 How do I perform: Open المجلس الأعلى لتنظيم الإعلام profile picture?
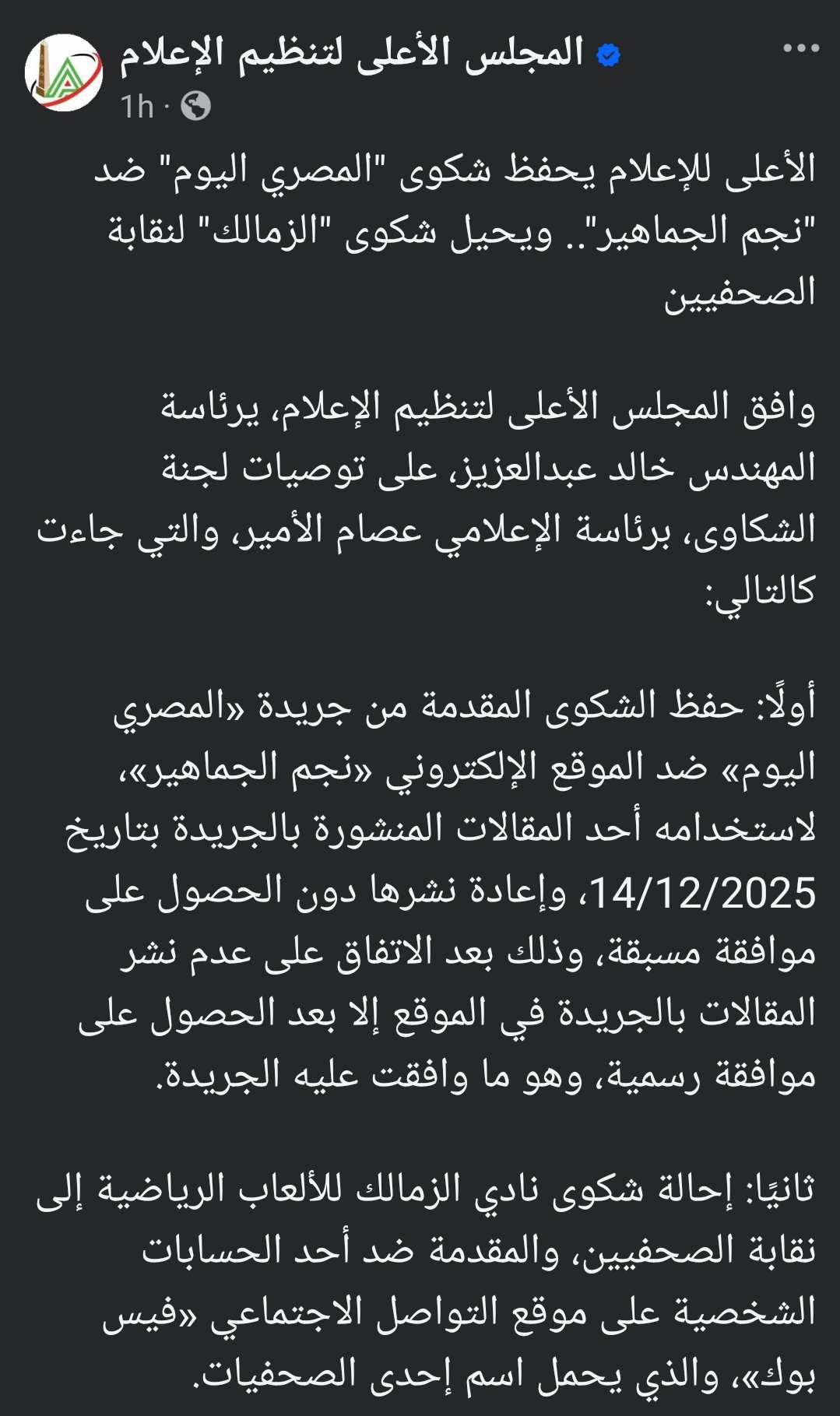(x=64, y=73)
